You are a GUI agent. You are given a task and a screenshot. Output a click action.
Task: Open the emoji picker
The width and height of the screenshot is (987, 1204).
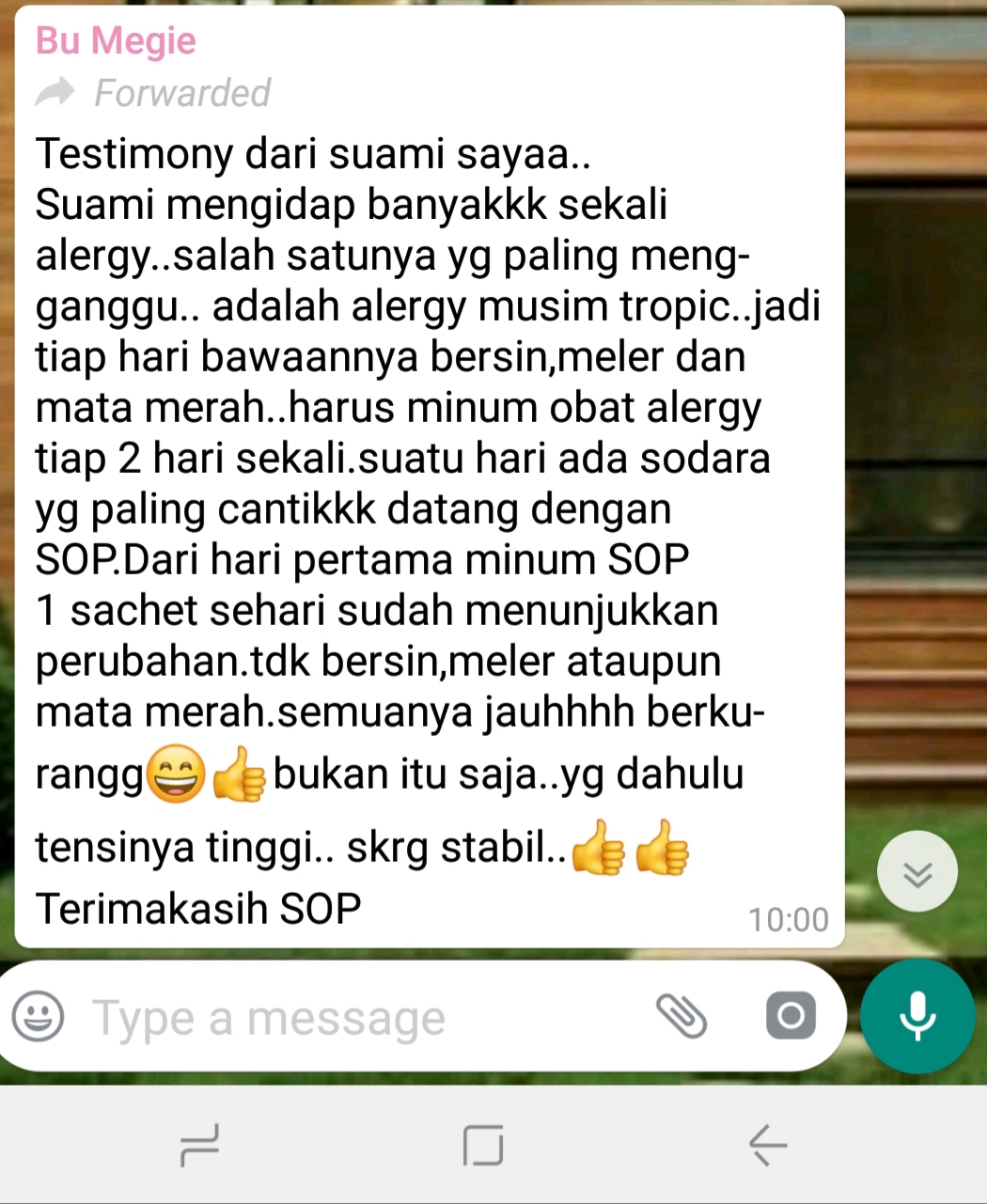[x=39, y=1017]
